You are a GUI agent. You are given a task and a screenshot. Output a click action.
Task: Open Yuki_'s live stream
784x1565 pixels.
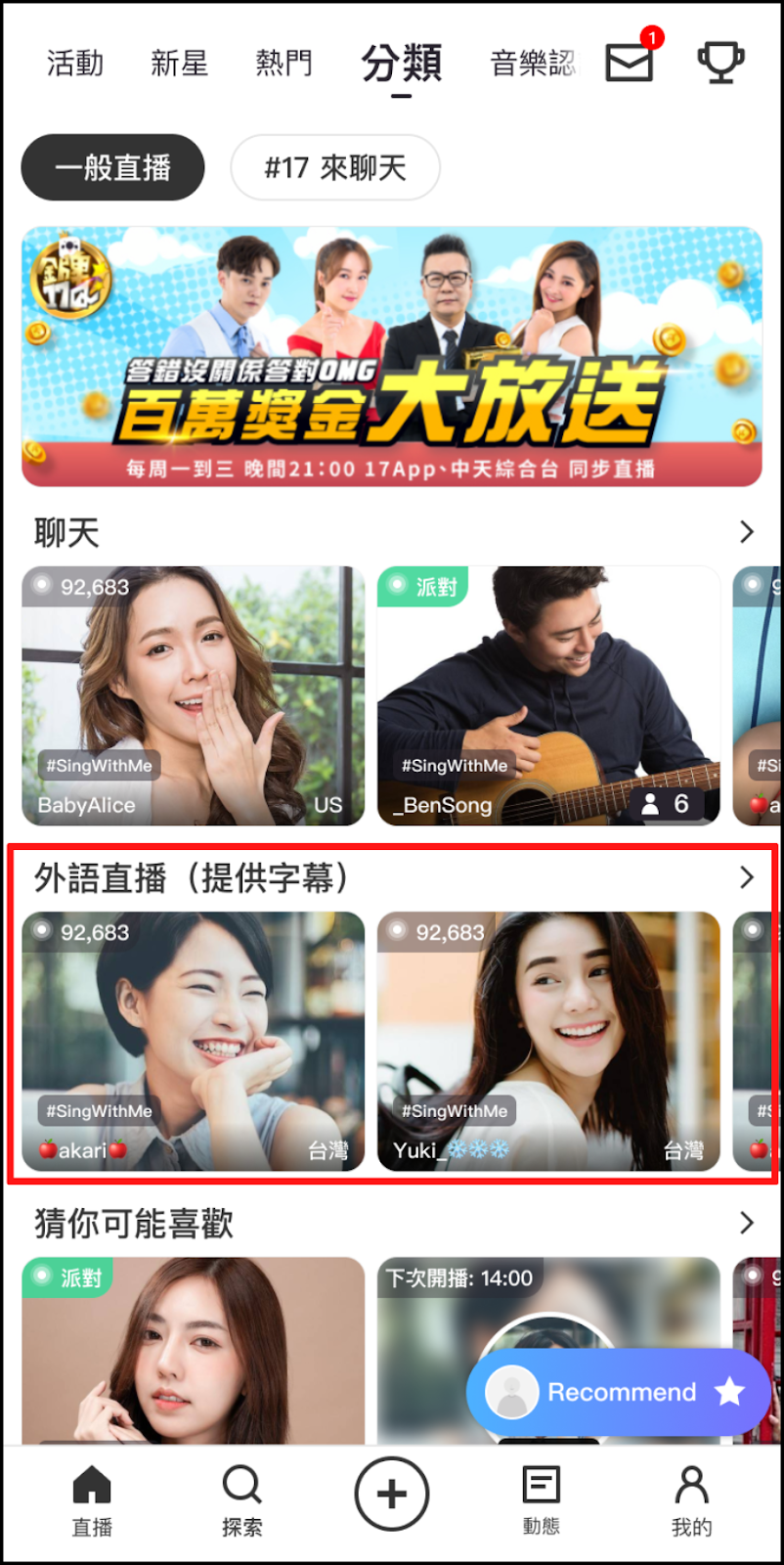tap(548, 1041)
